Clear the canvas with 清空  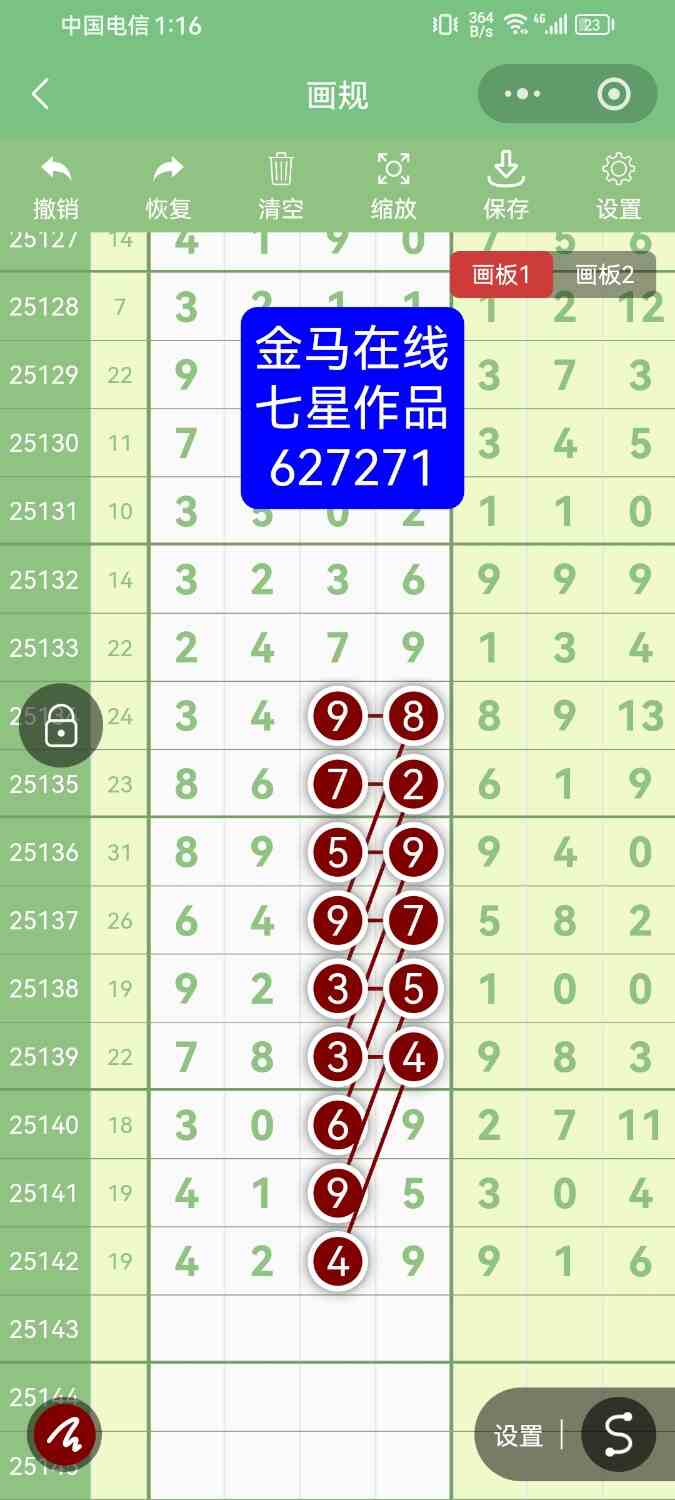[x=281, y=186]
